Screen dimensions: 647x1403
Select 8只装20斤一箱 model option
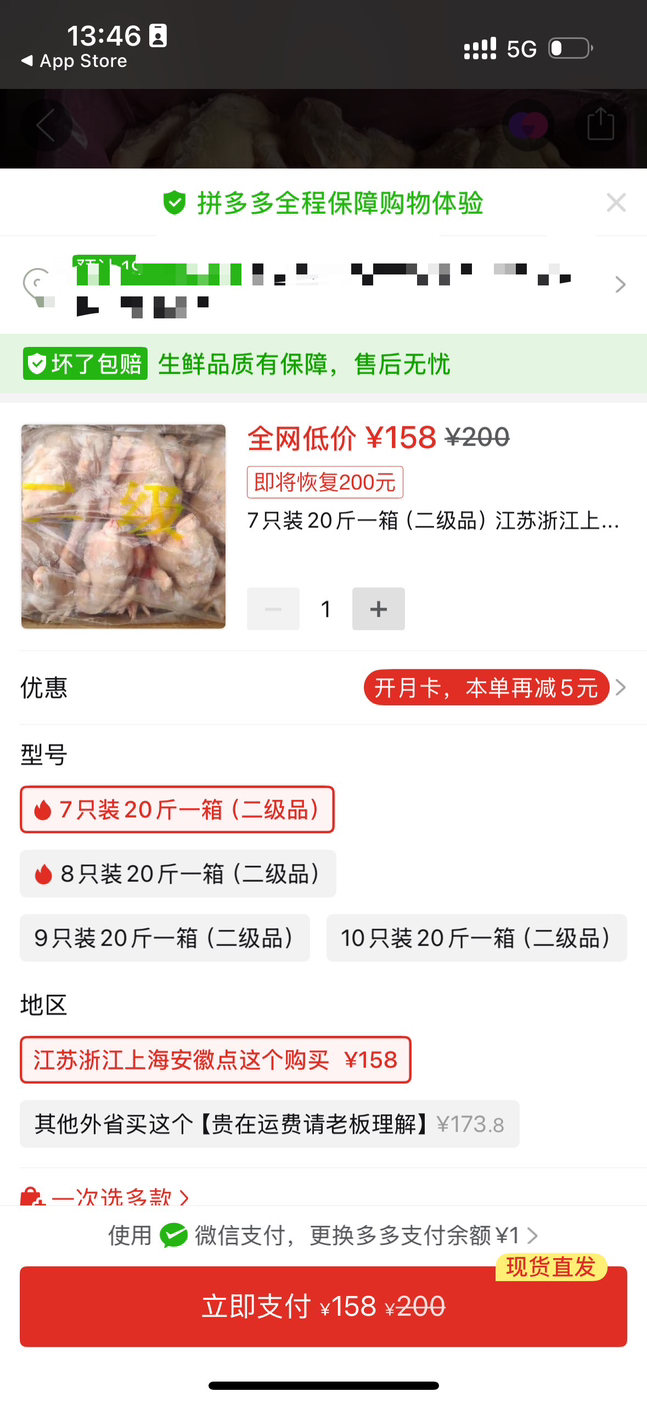(x=178, y=874)
